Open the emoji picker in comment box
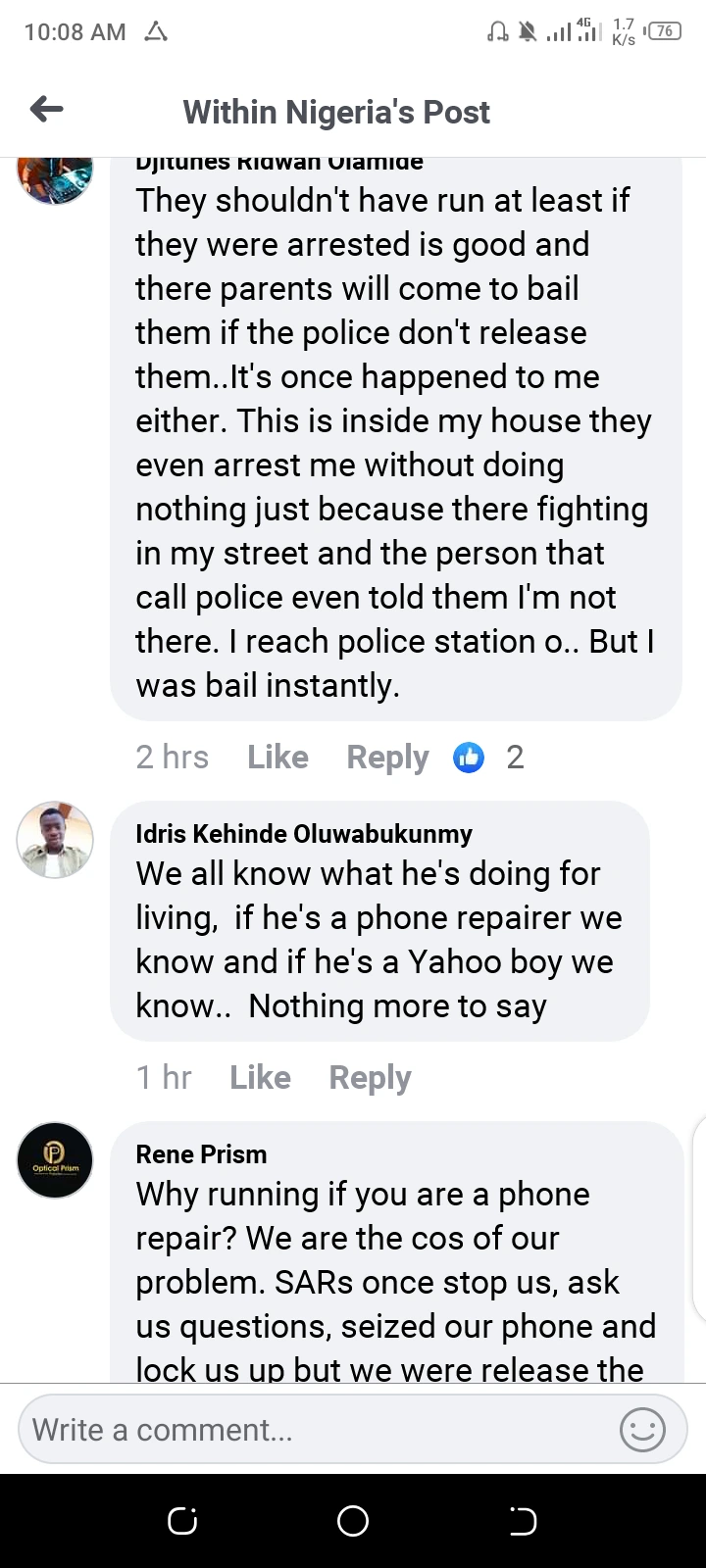This screenshot has height=1568, width=706. (x=642, y=1430)
